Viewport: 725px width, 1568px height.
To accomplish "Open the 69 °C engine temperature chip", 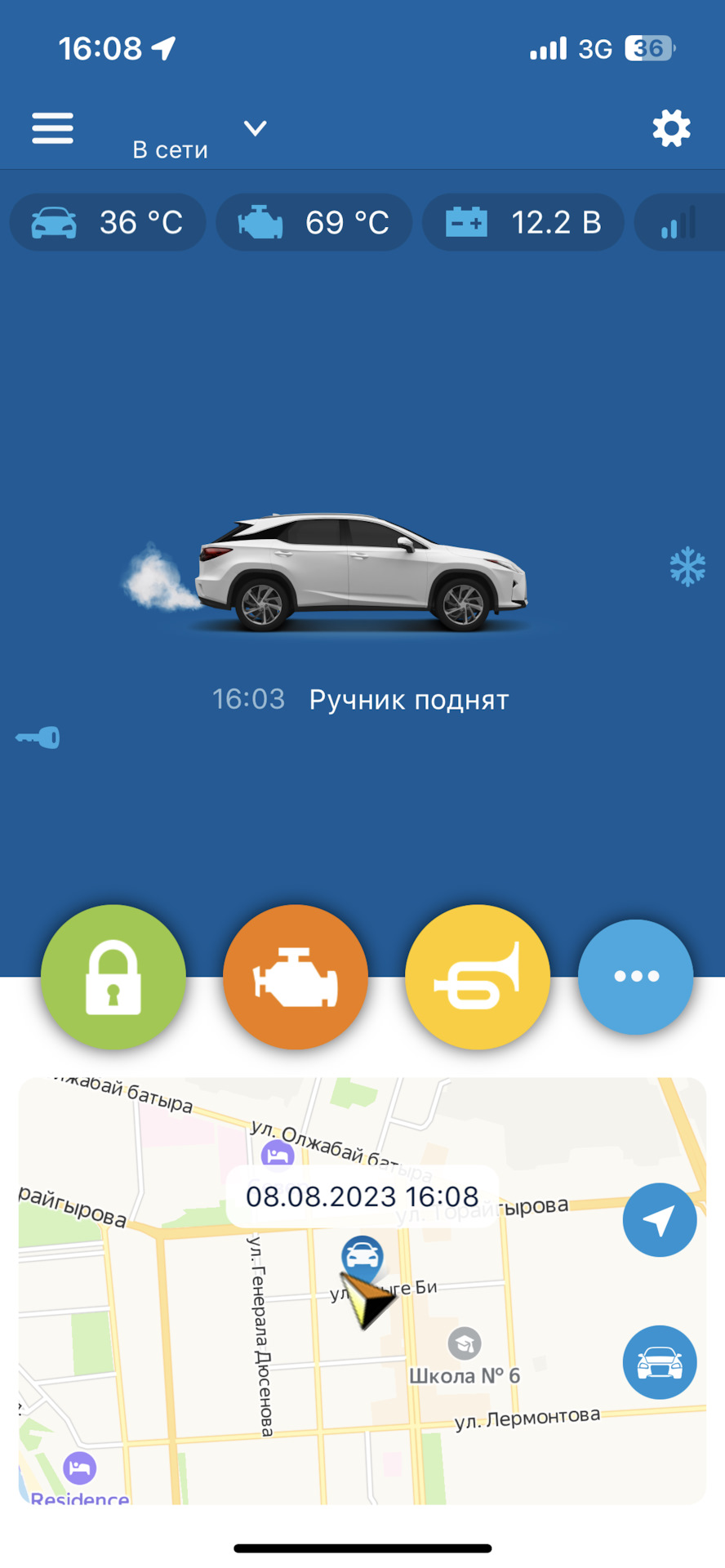I will [x=314, y=222].
